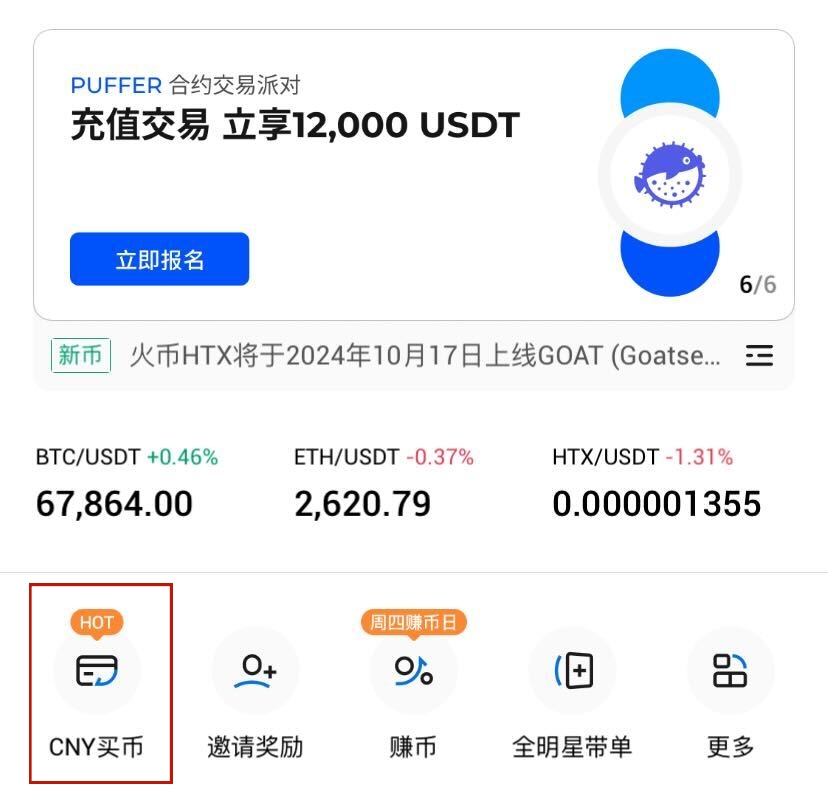The width and height of the screenshot is (828, 809).
Task: Open the 赚币 shortcut
Action: [x=413, y=688]
